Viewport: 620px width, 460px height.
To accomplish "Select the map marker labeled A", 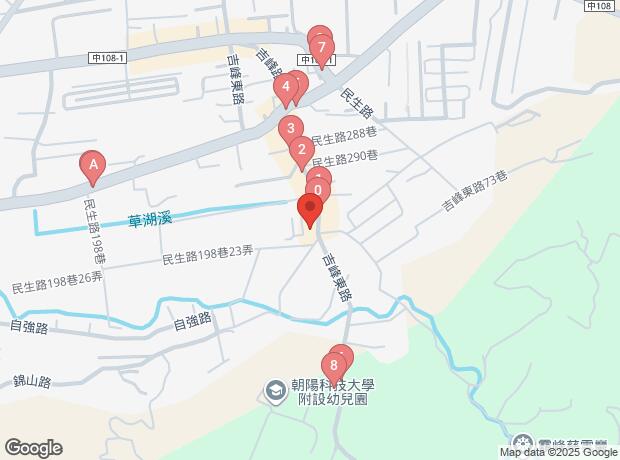I will click(92, 164).
